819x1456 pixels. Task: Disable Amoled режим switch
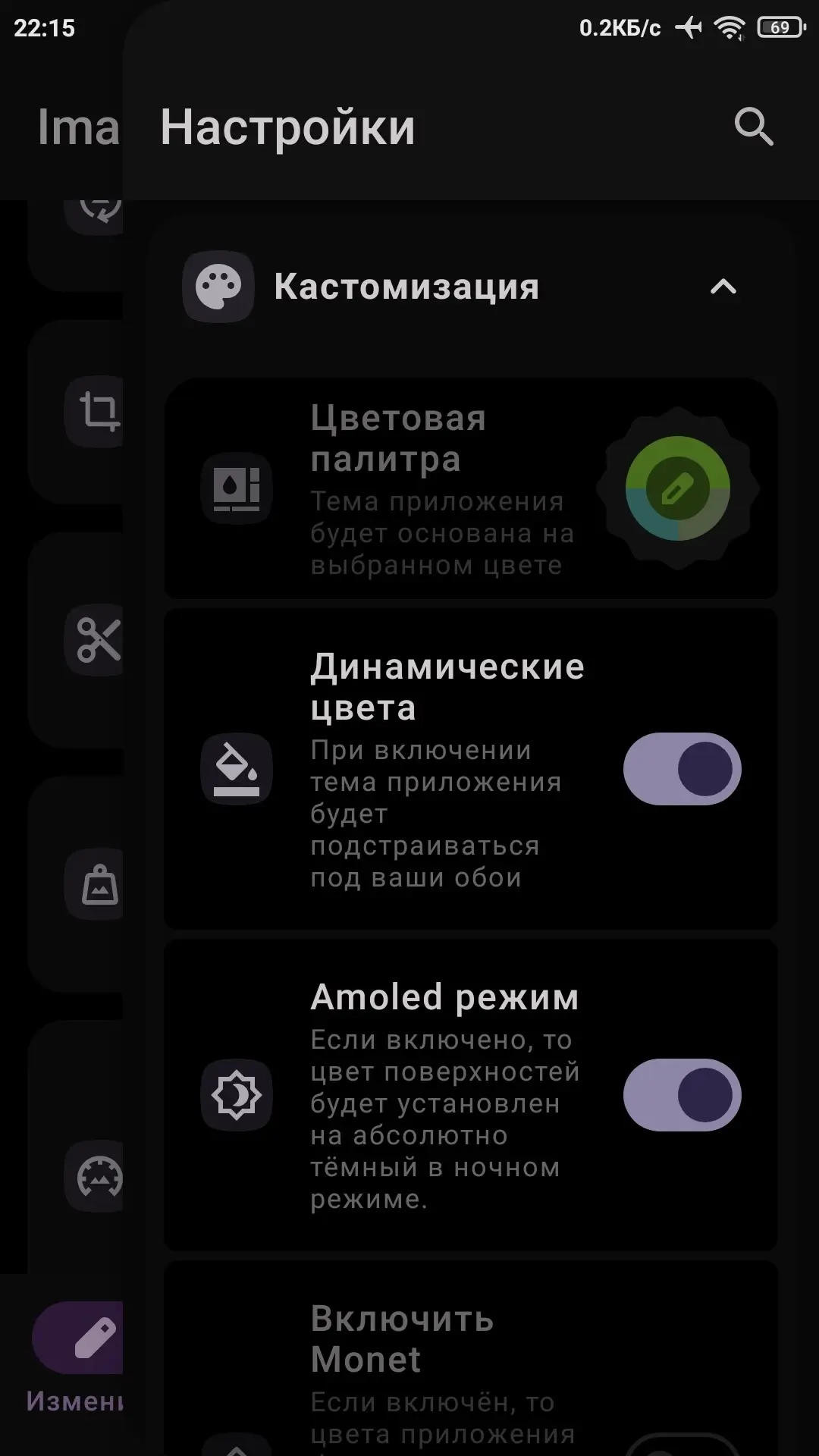pos(682,1095)
